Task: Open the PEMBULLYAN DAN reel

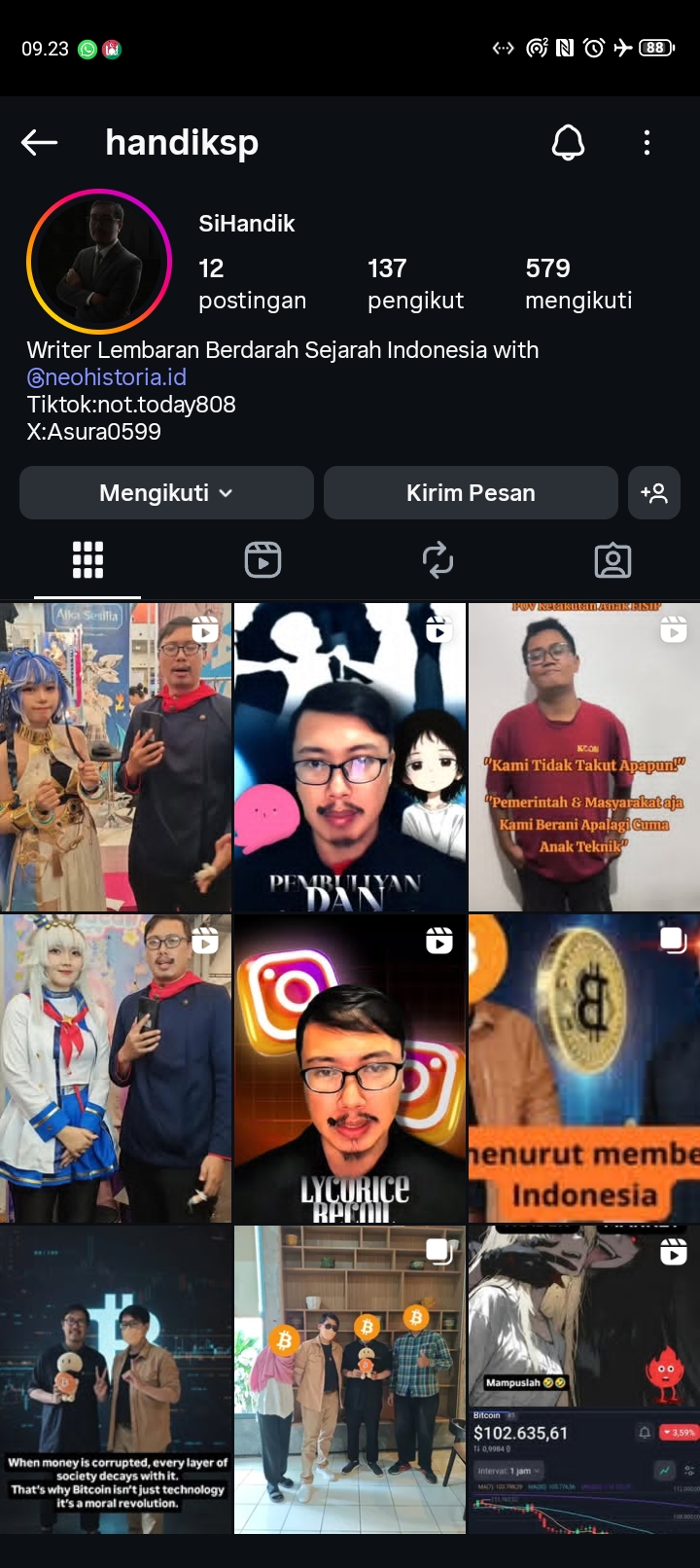Action: [350, 757]
